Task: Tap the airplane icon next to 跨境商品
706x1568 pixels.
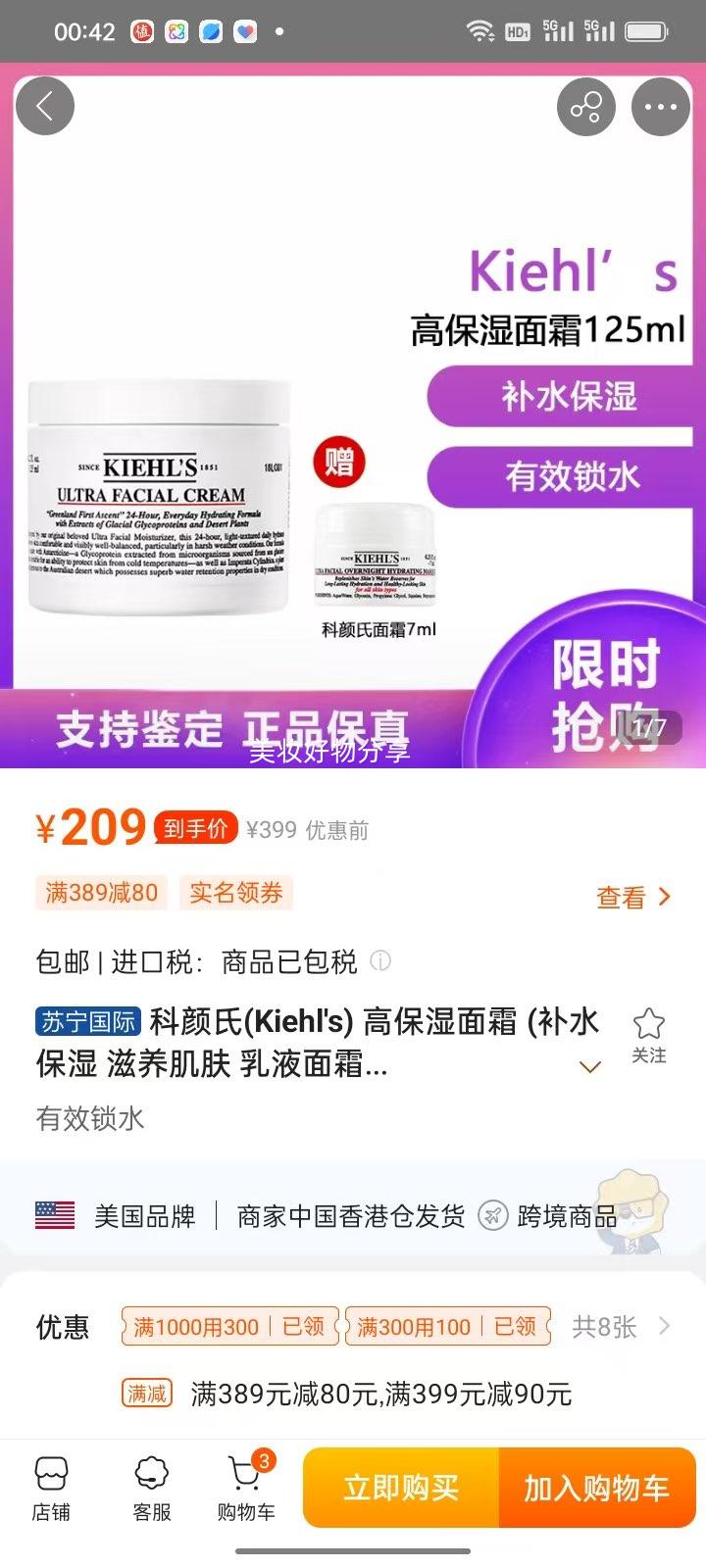Action: click(490, 1213)
